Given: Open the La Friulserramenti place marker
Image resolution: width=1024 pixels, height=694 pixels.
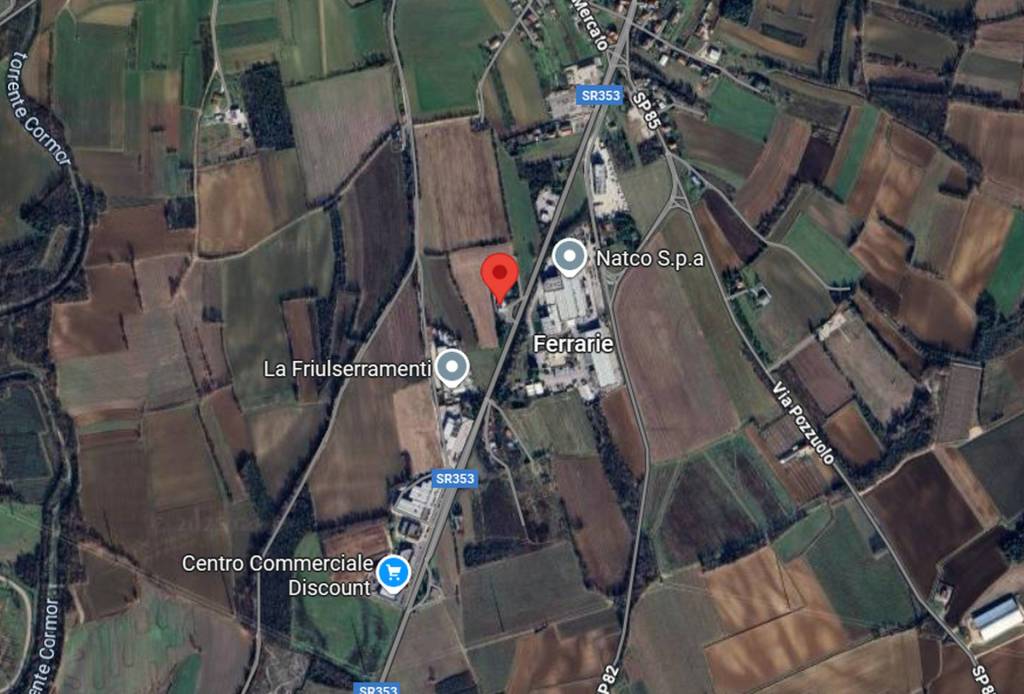Looking at the screenshot, I should (x=452, y=367).
